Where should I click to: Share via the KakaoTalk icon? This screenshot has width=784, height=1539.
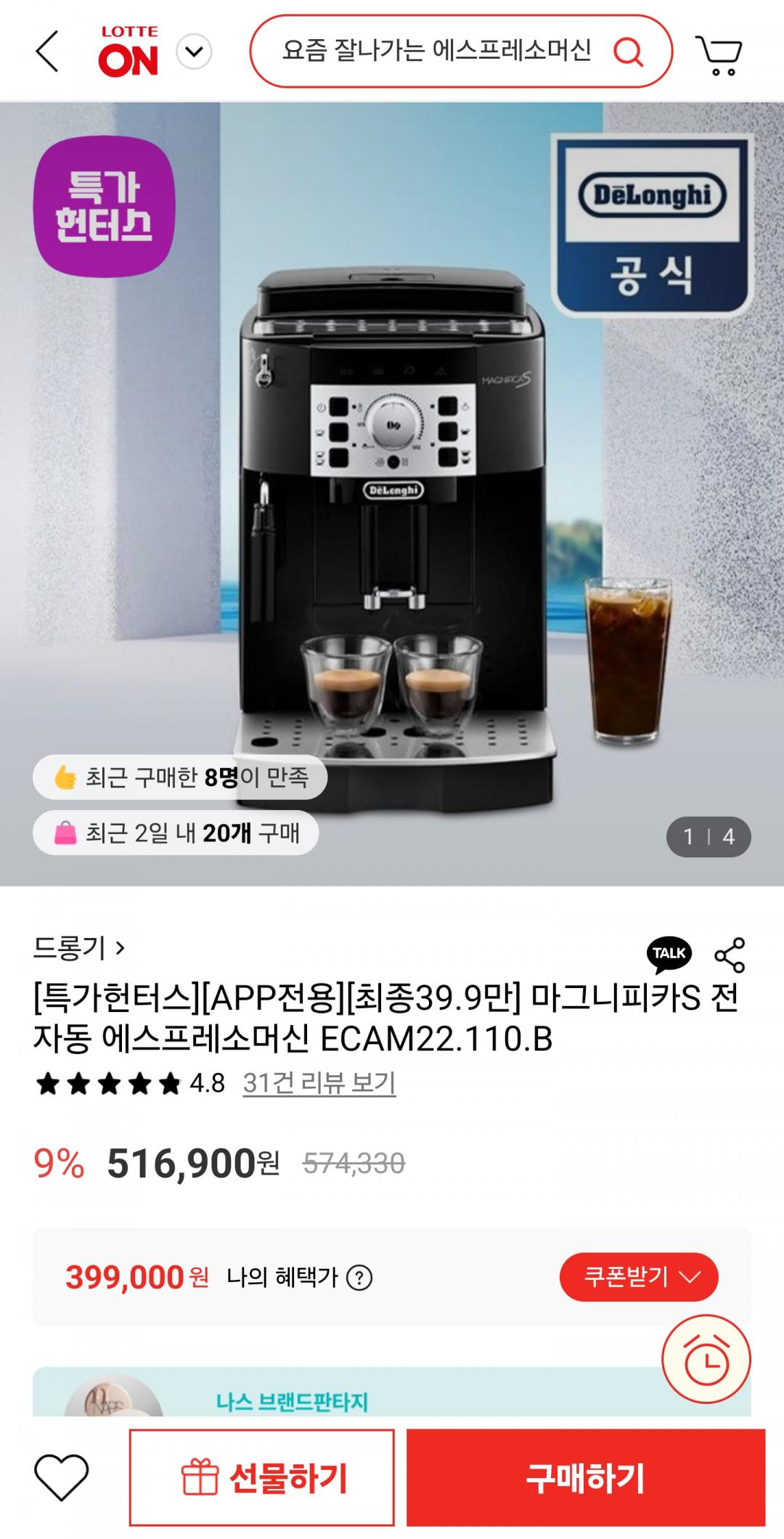pos(669,954)
